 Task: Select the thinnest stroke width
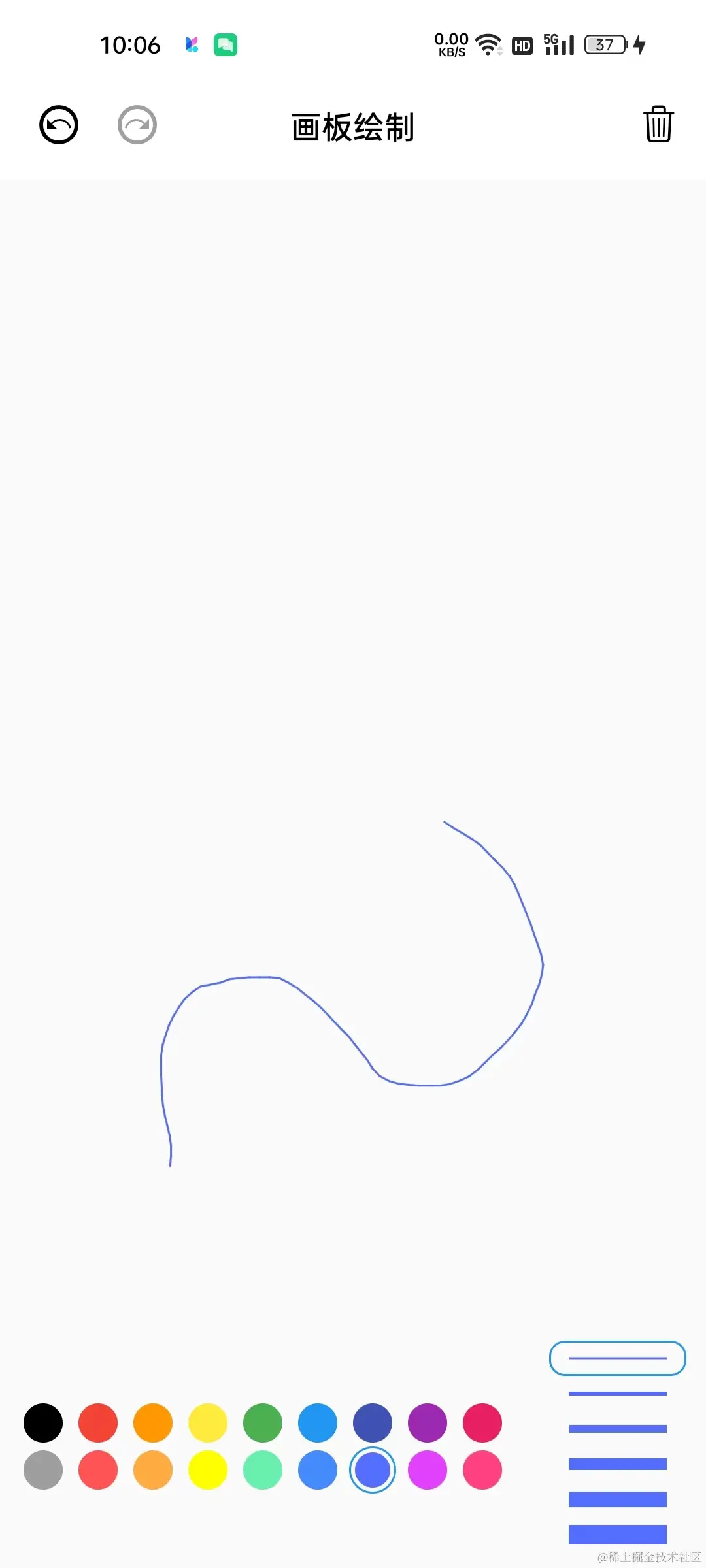tap(617, 1358)
